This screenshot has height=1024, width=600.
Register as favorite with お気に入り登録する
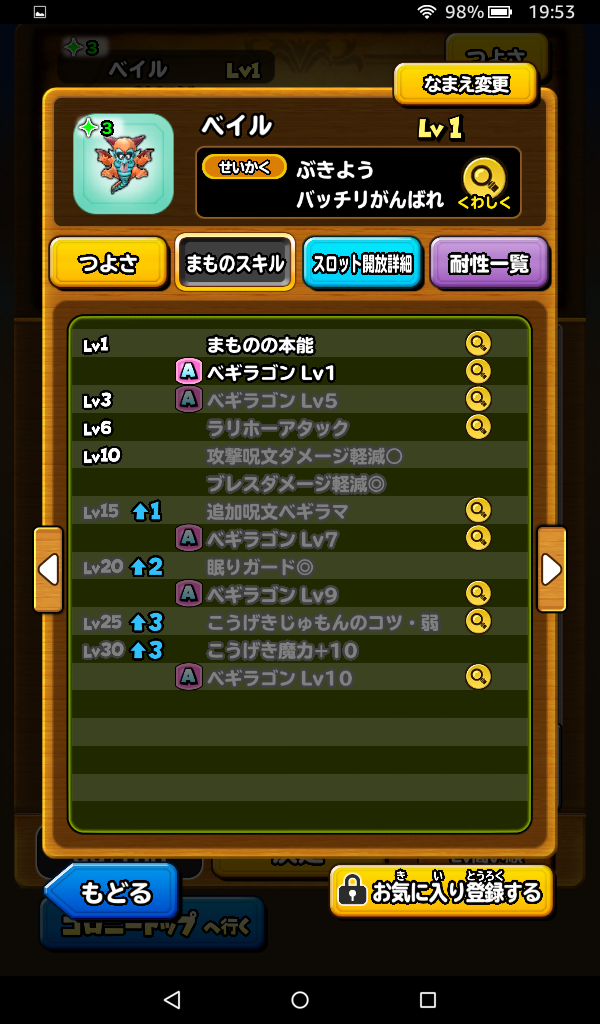point(441,891)
